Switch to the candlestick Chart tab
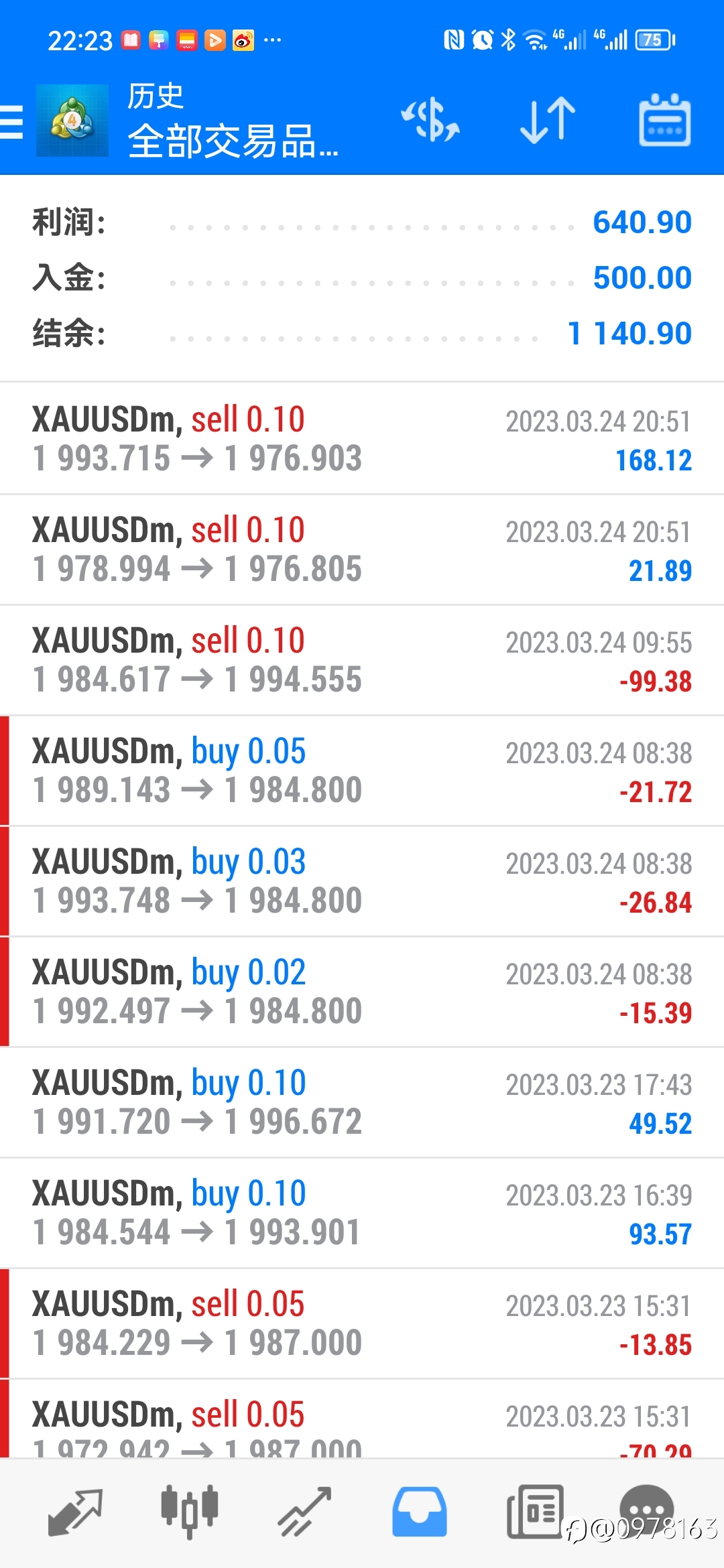The height and width of the screenshot is (1568, 724). (190, 1512)
